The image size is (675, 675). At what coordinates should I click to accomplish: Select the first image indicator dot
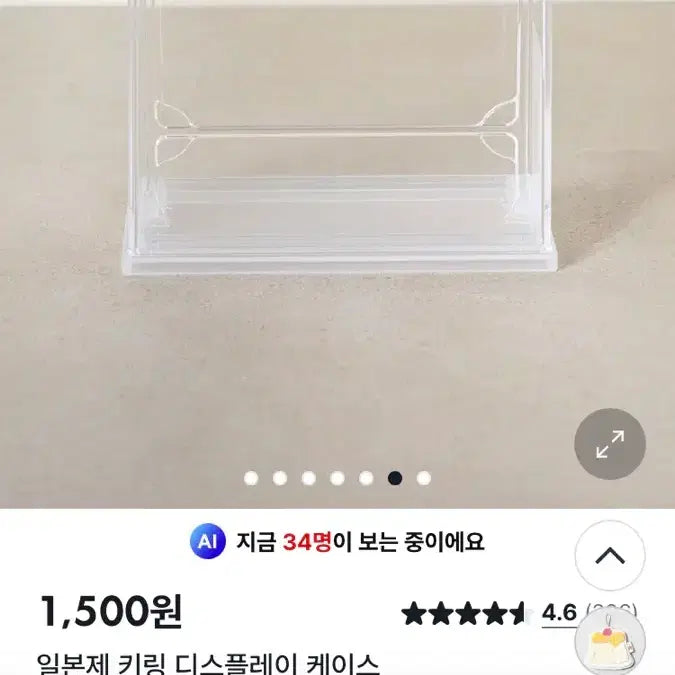251,478
